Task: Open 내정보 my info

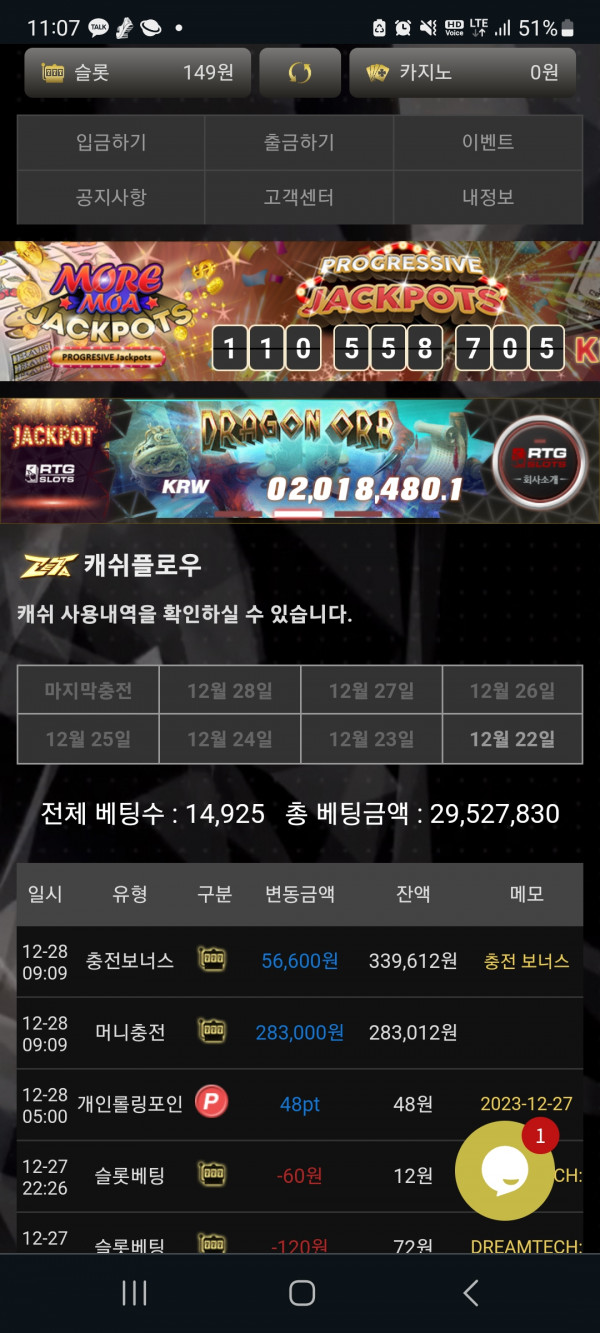Action: click(x=488, y=197)
